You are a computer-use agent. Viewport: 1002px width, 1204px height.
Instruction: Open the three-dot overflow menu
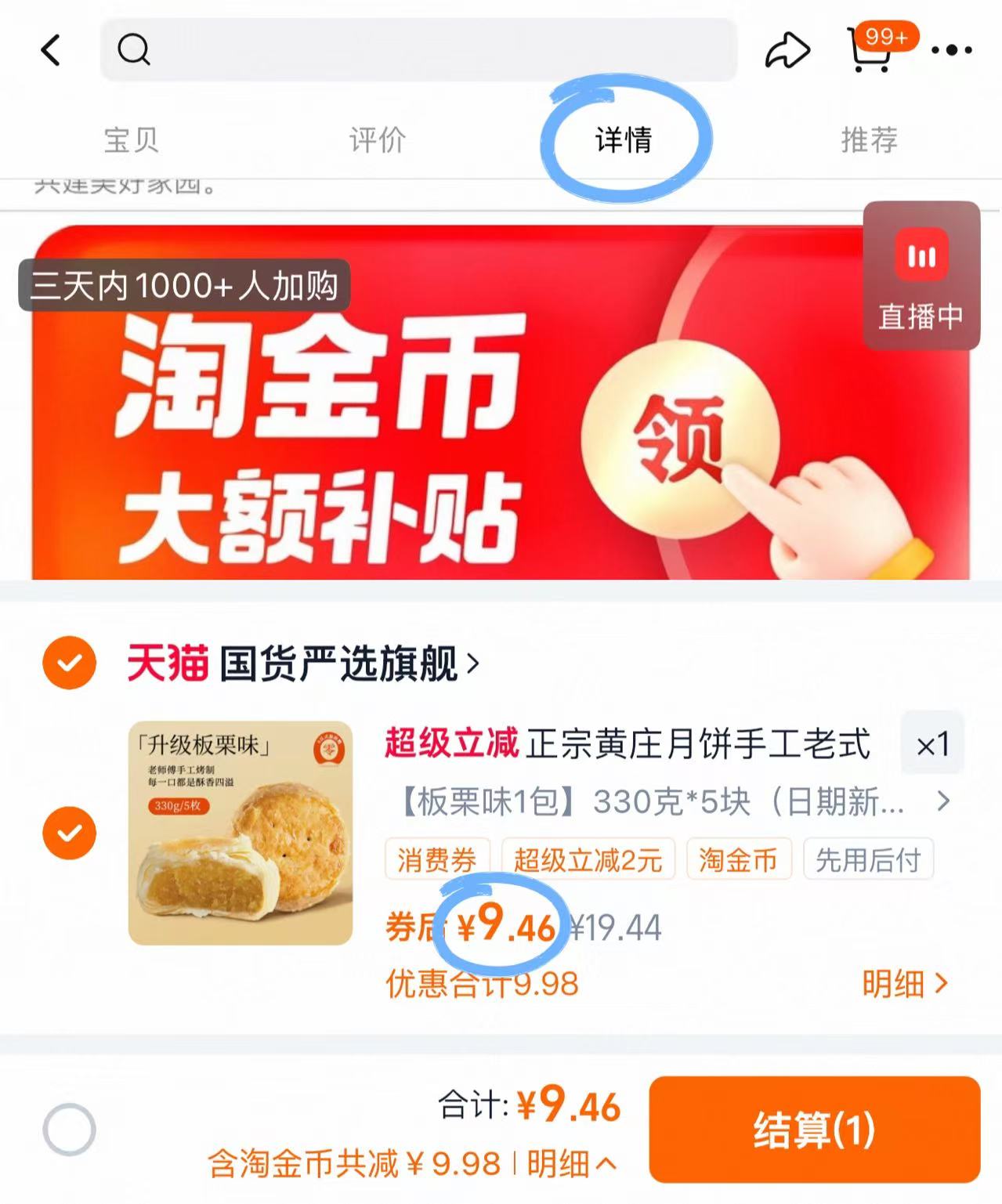click(x=952, y=51)
